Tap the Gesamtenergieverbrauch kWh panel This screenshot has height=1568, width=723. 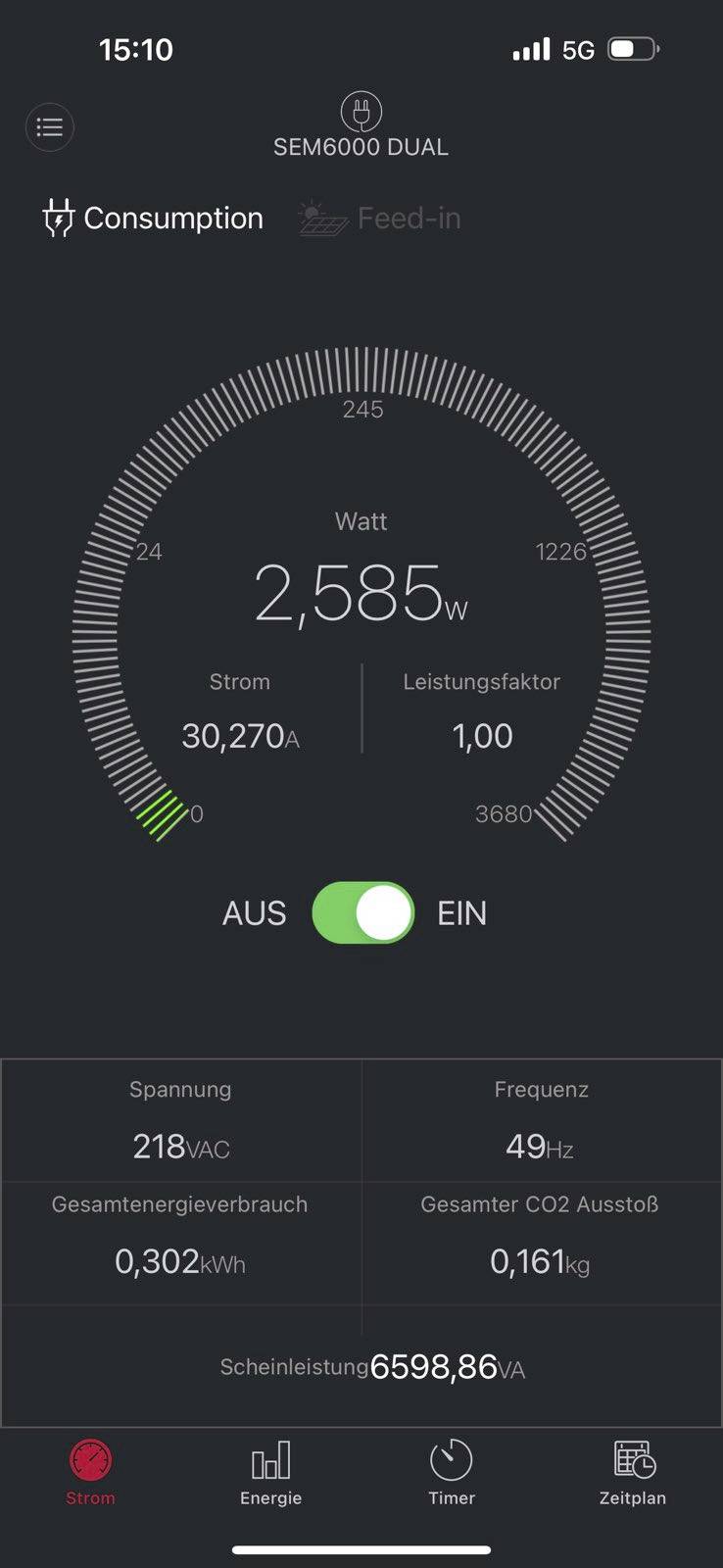pyautogui.click(x=179, y=1237)
